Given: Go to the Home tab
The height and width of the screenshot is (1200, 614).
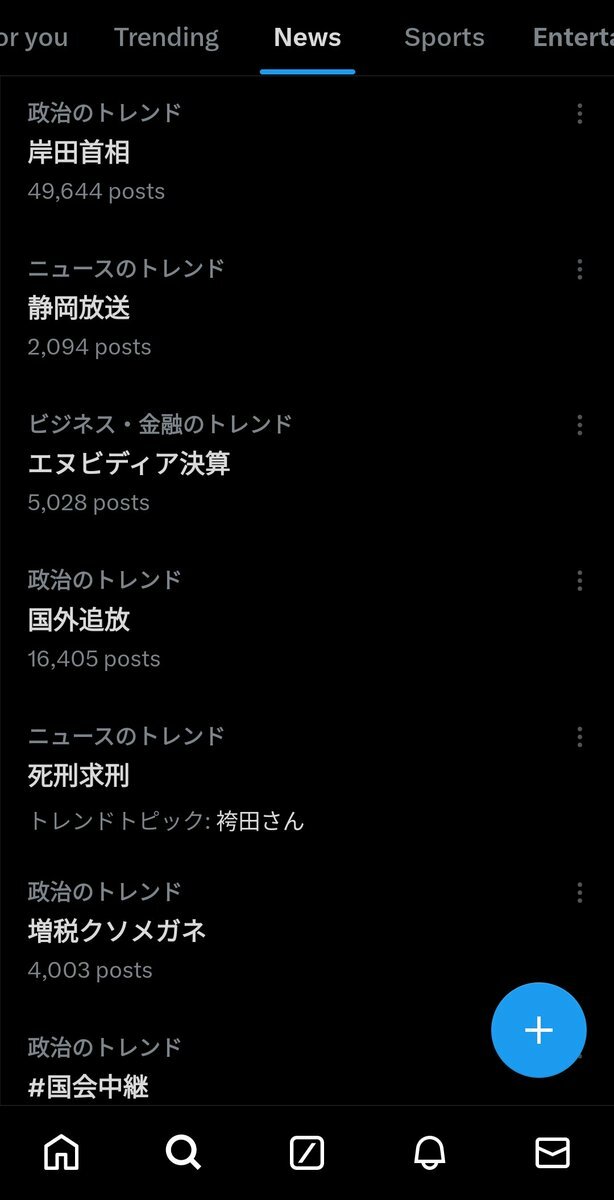Looking at the screenshot, I should [61, 1152].
